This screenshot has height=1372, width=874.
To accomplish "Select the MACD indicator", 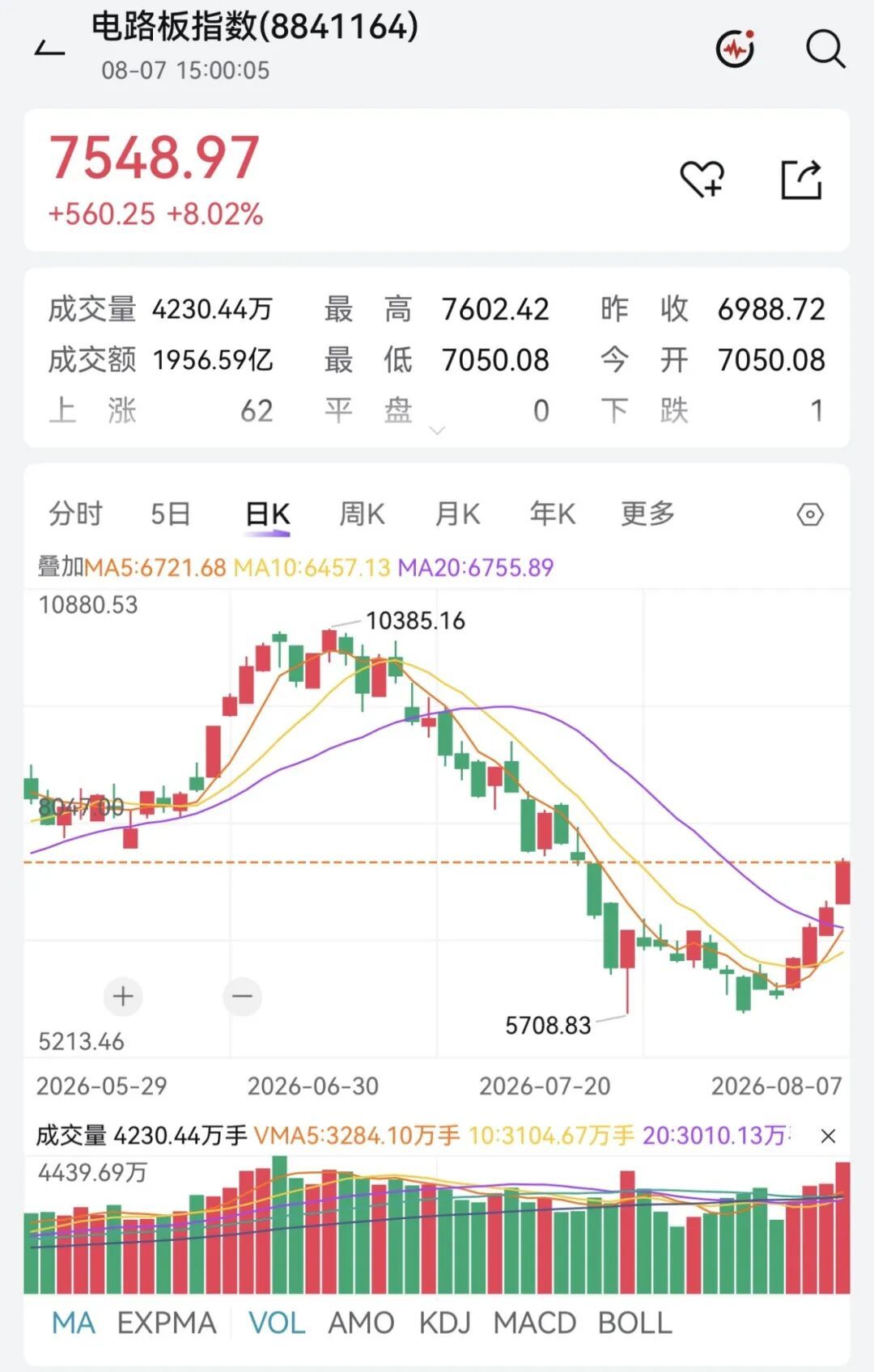I will [534, 1323].
